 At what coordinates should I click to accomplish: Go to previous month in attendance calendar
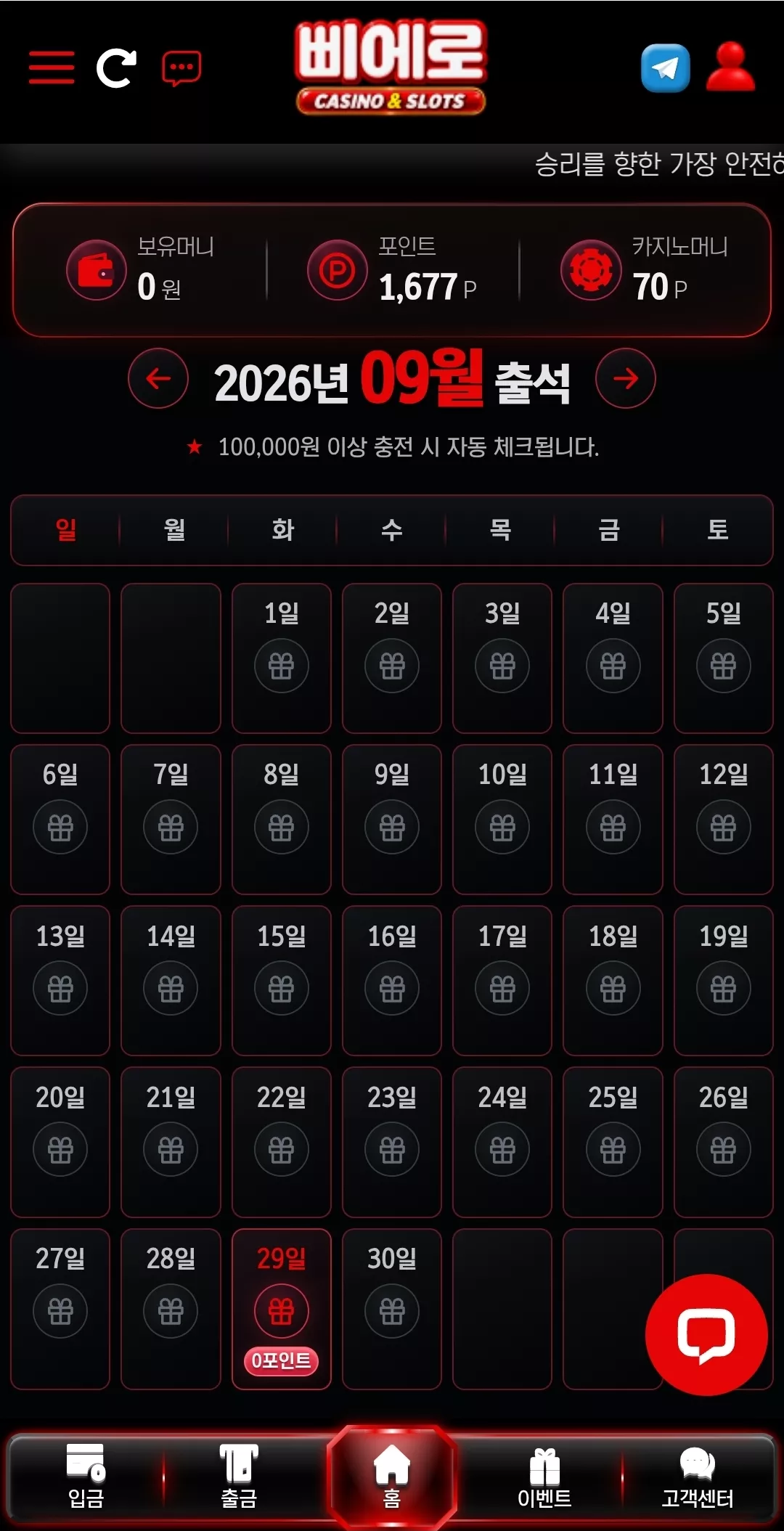(158, 378)
